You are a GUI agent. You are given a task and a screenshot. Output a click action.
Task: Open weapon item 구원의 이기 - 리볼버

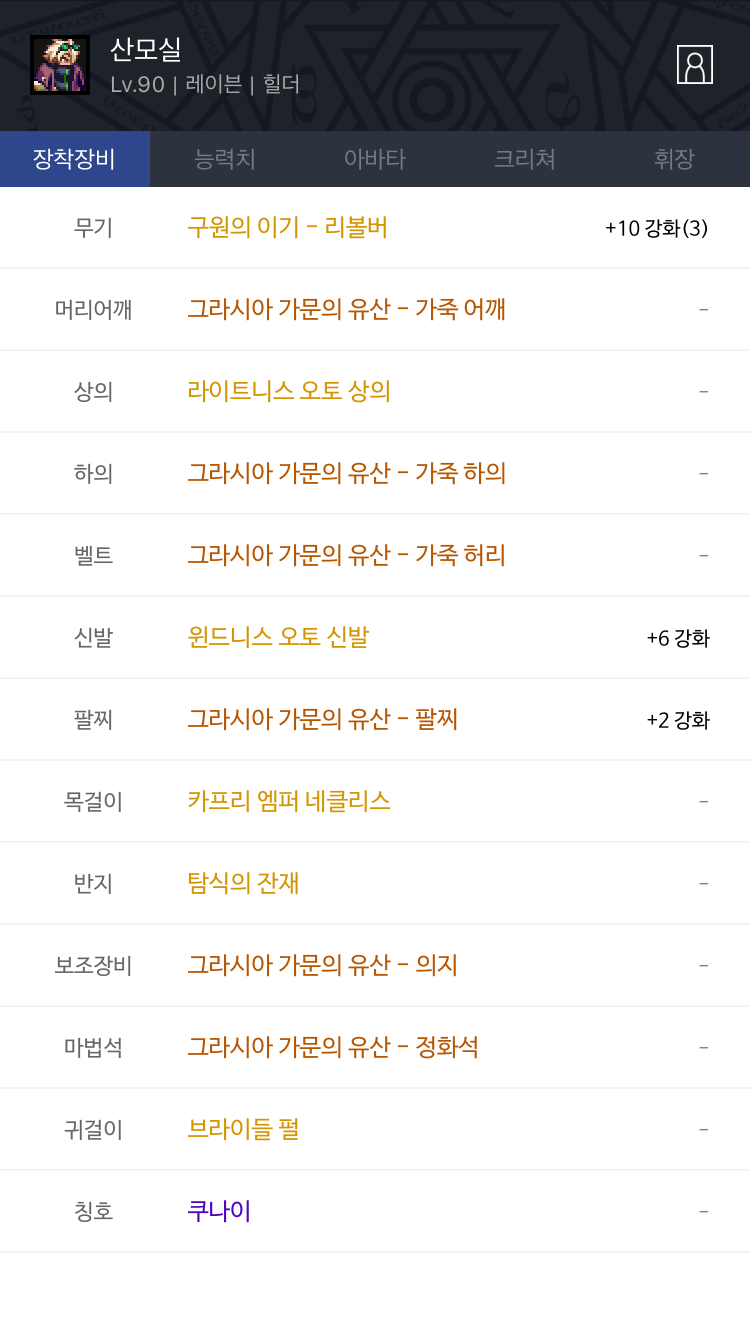[x=287, y=228]
